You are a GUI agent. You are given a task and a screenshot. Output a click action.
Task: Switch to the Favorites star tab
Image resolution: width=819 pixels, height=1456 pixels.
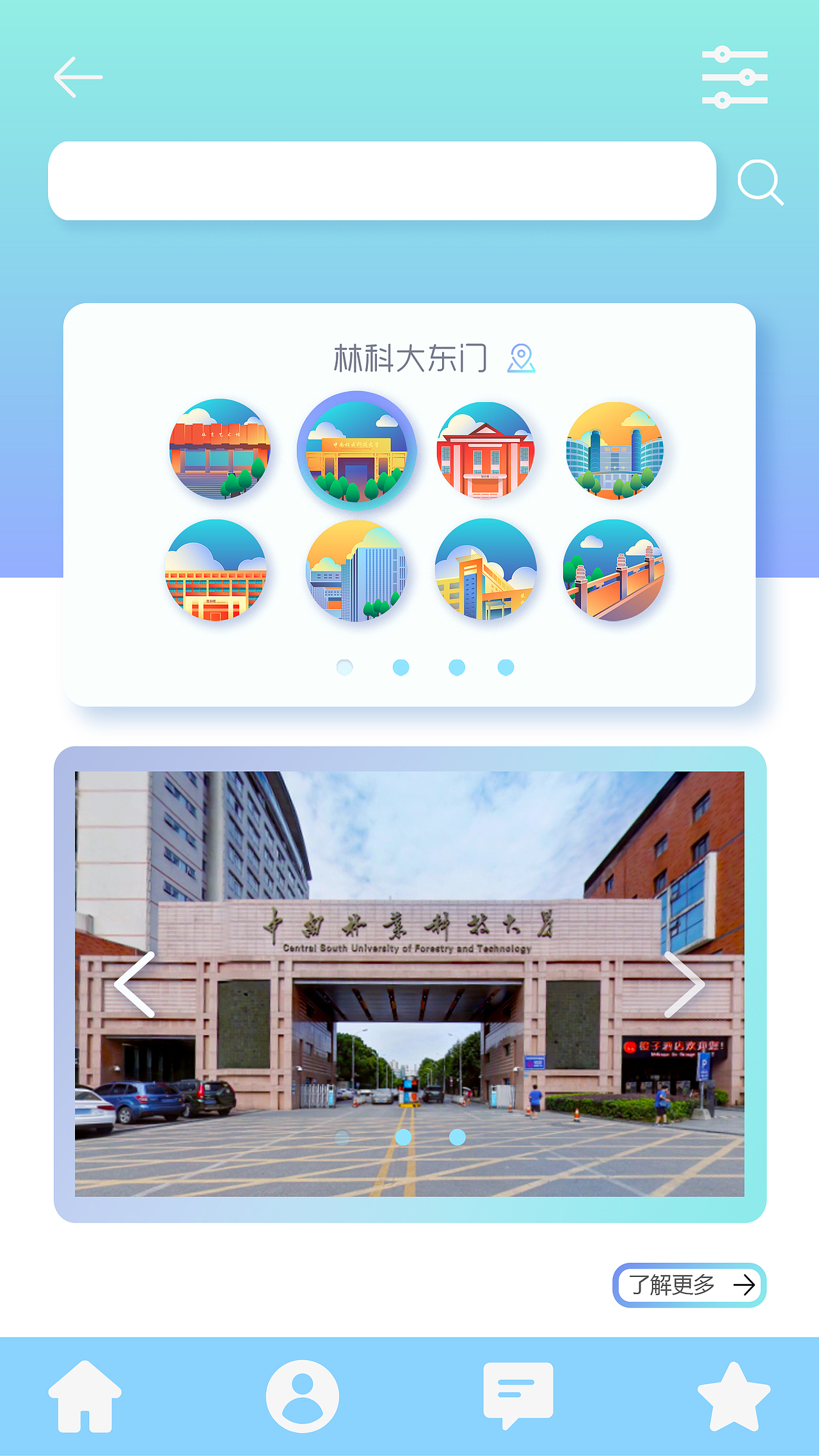[733, 1397]
